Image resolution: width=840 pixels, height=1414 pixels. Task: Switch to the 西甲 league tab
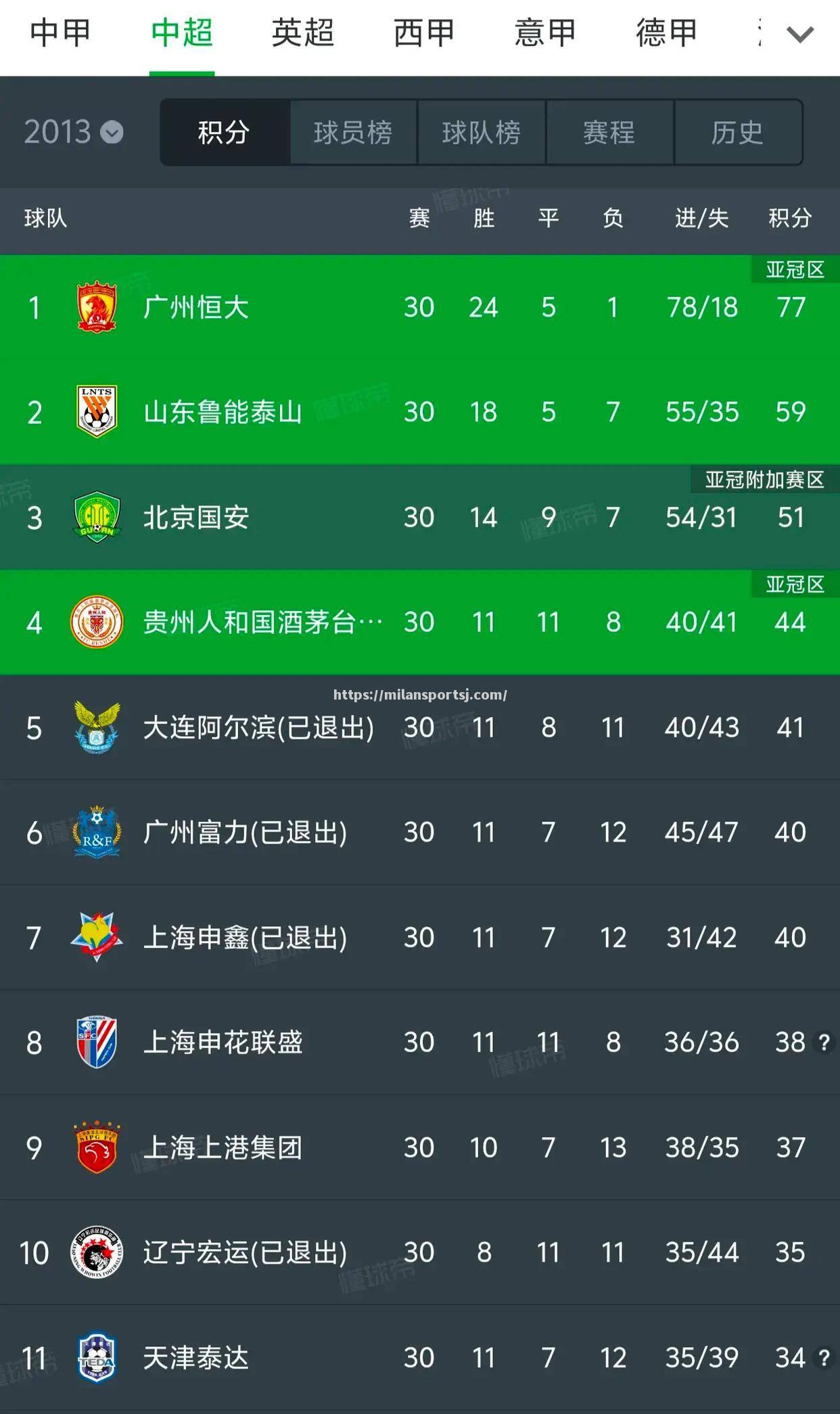pos(424,32)
